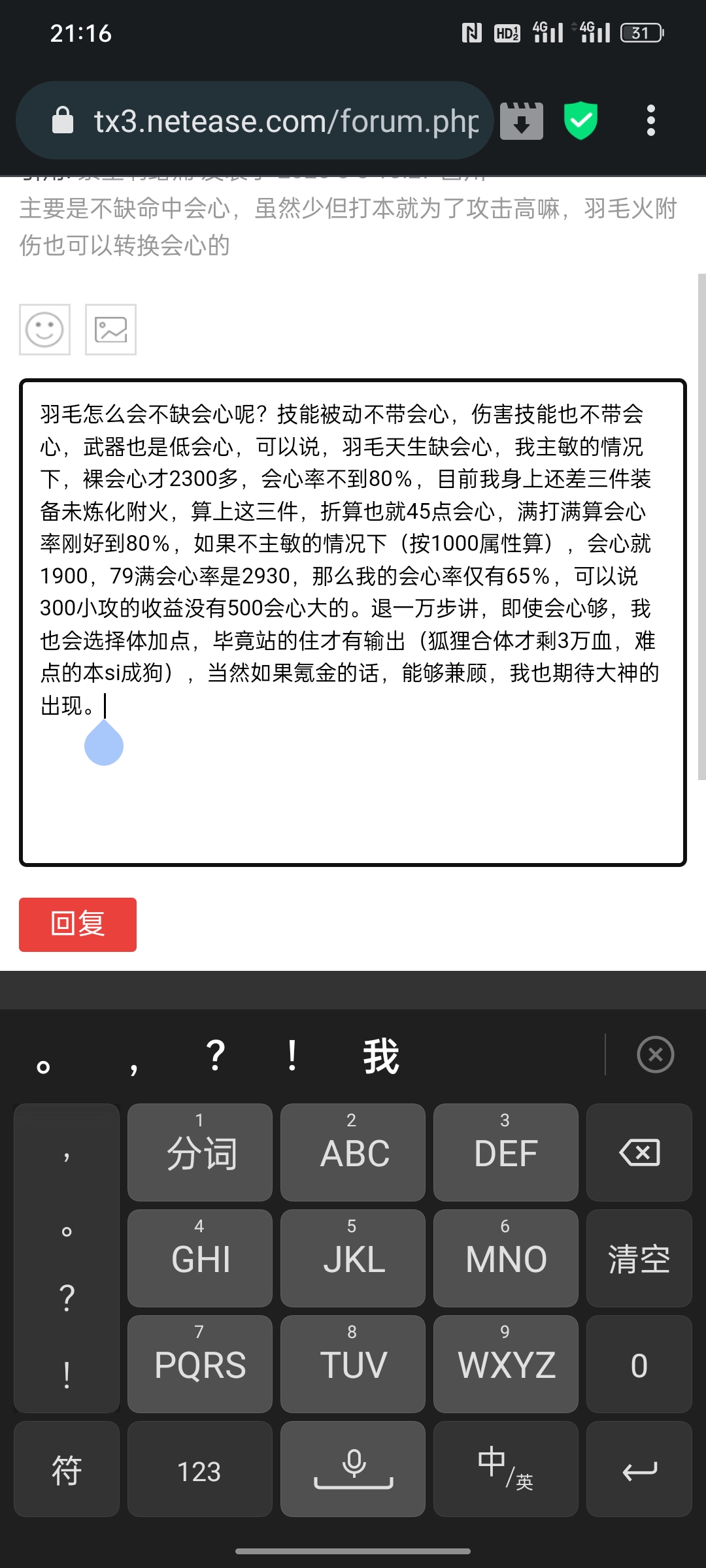The width and height of the screenshot is (706, 1568).
Task: Switch to number mode with 123 key
Action: (x=199, y=1468)
